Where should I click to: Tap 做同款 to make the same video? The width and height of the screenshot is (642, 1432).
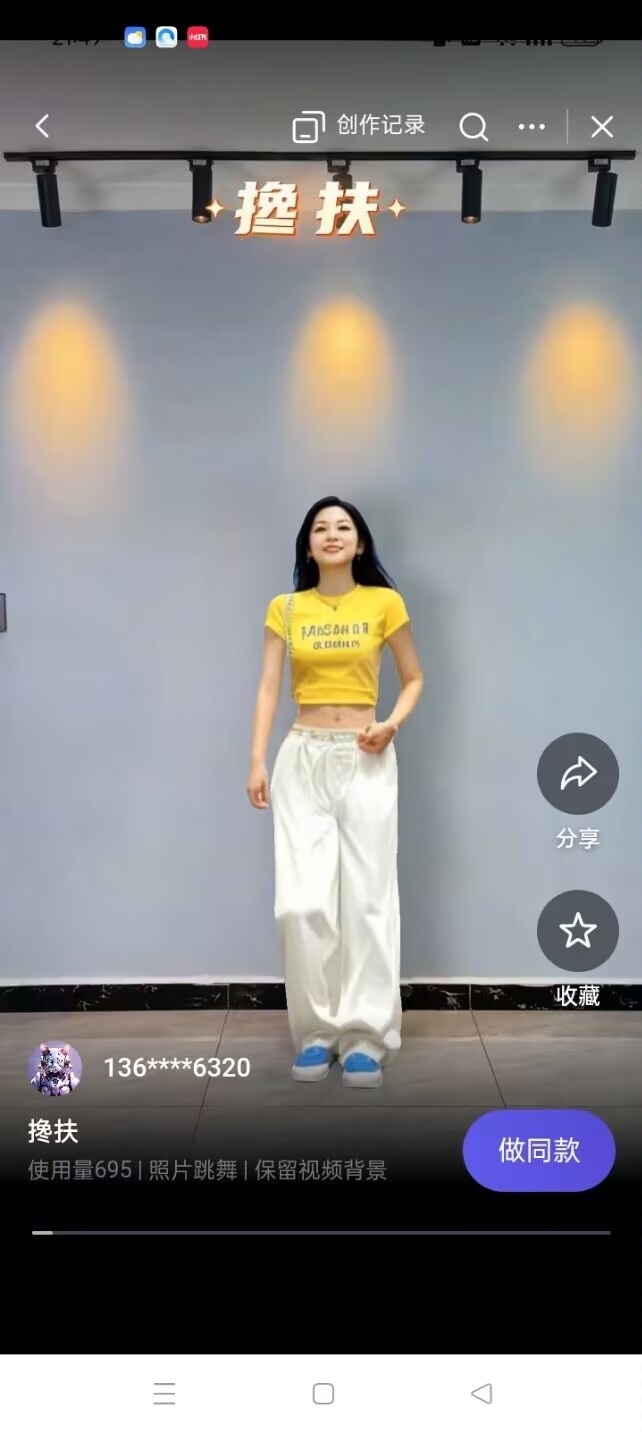click(x=539, y=1150)
